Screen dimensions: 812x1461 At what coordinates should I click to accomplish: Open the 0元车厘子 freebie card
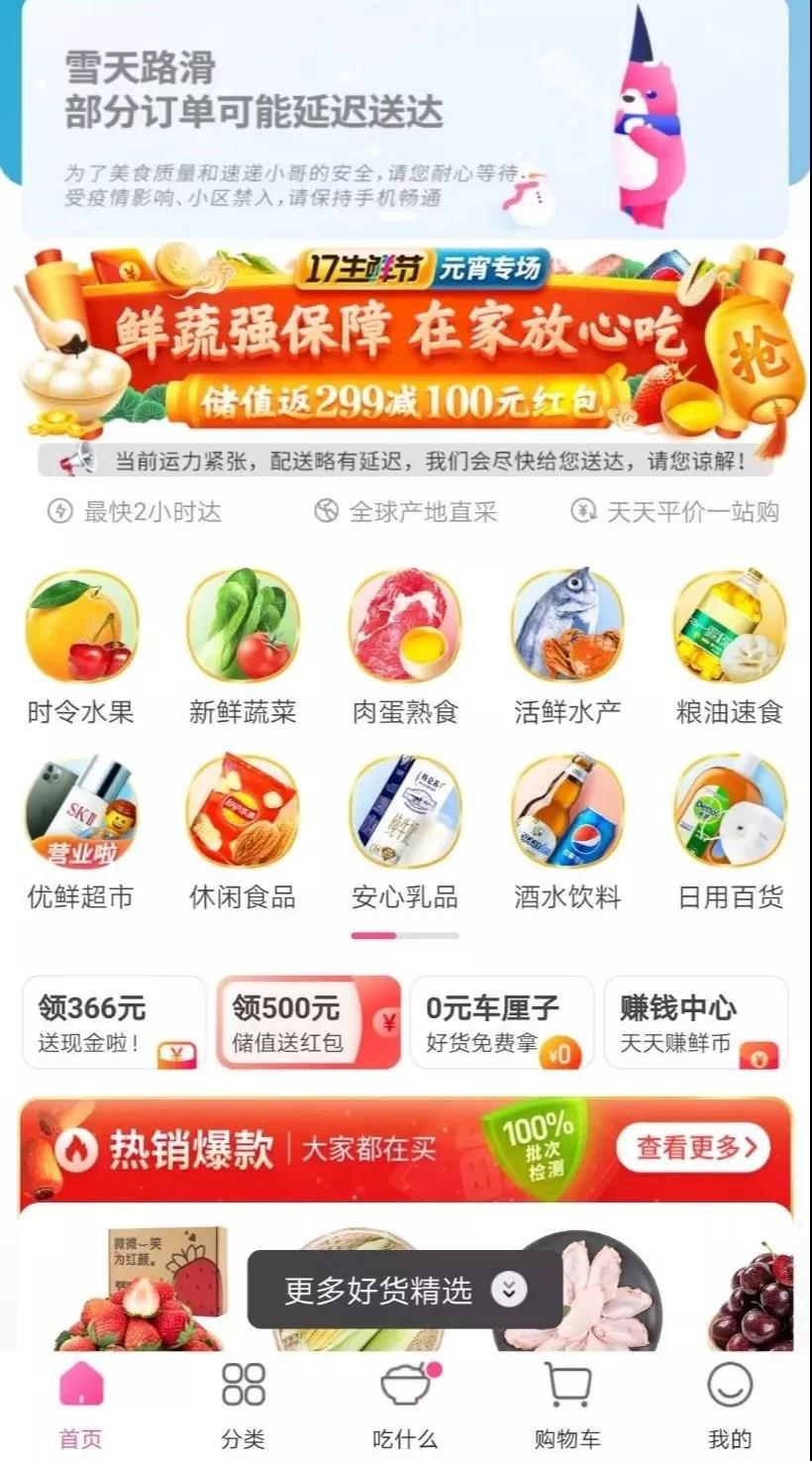pyautogui.click(x=502, y=1023)
